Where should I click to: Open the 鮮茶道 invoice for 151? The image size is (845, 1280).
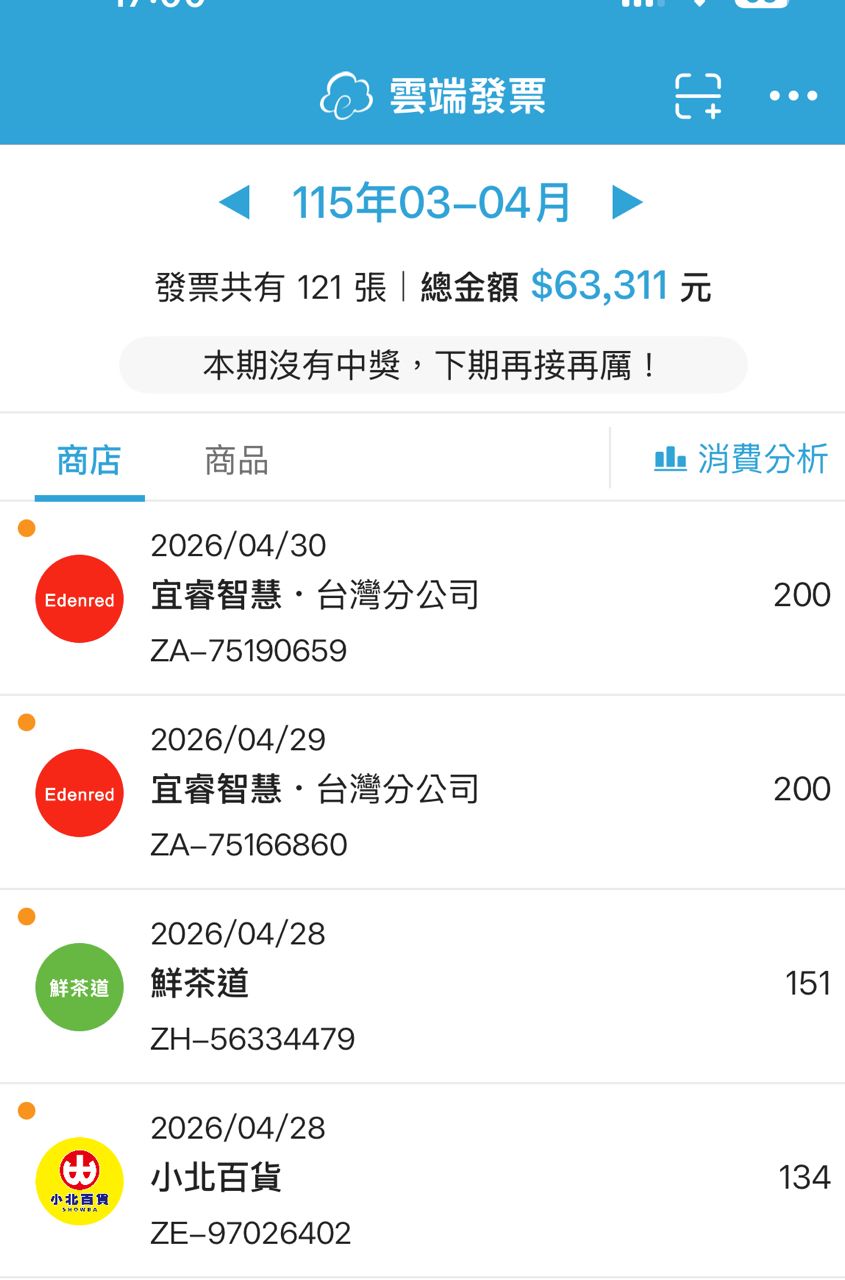pos(422,986)
